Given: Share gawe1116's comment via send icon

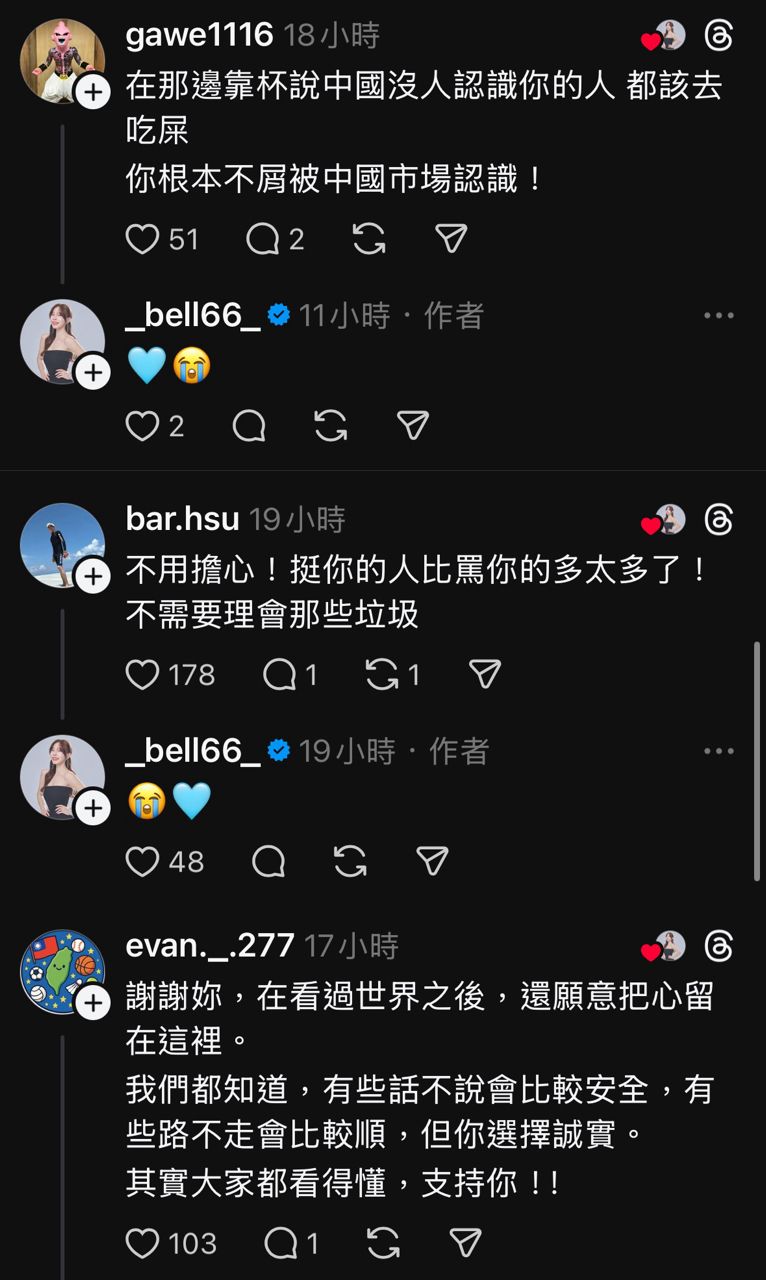Looking at the screenshot, I should [x=451, y=239].
